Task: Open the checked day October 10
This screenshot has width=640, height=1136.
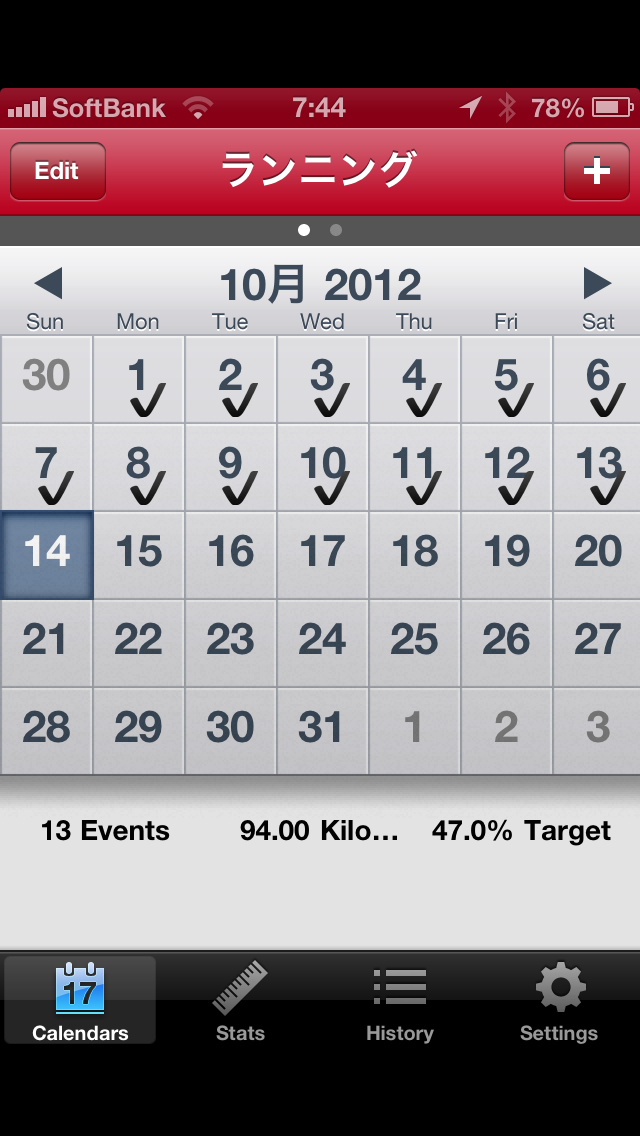Action: [322, 467]
